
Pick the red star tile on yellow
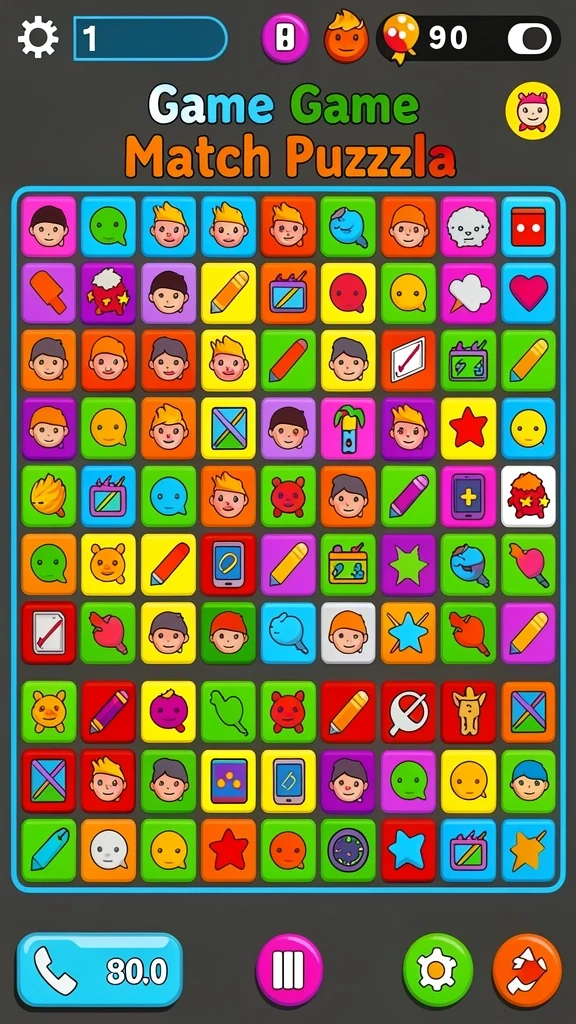click(468, 428)
